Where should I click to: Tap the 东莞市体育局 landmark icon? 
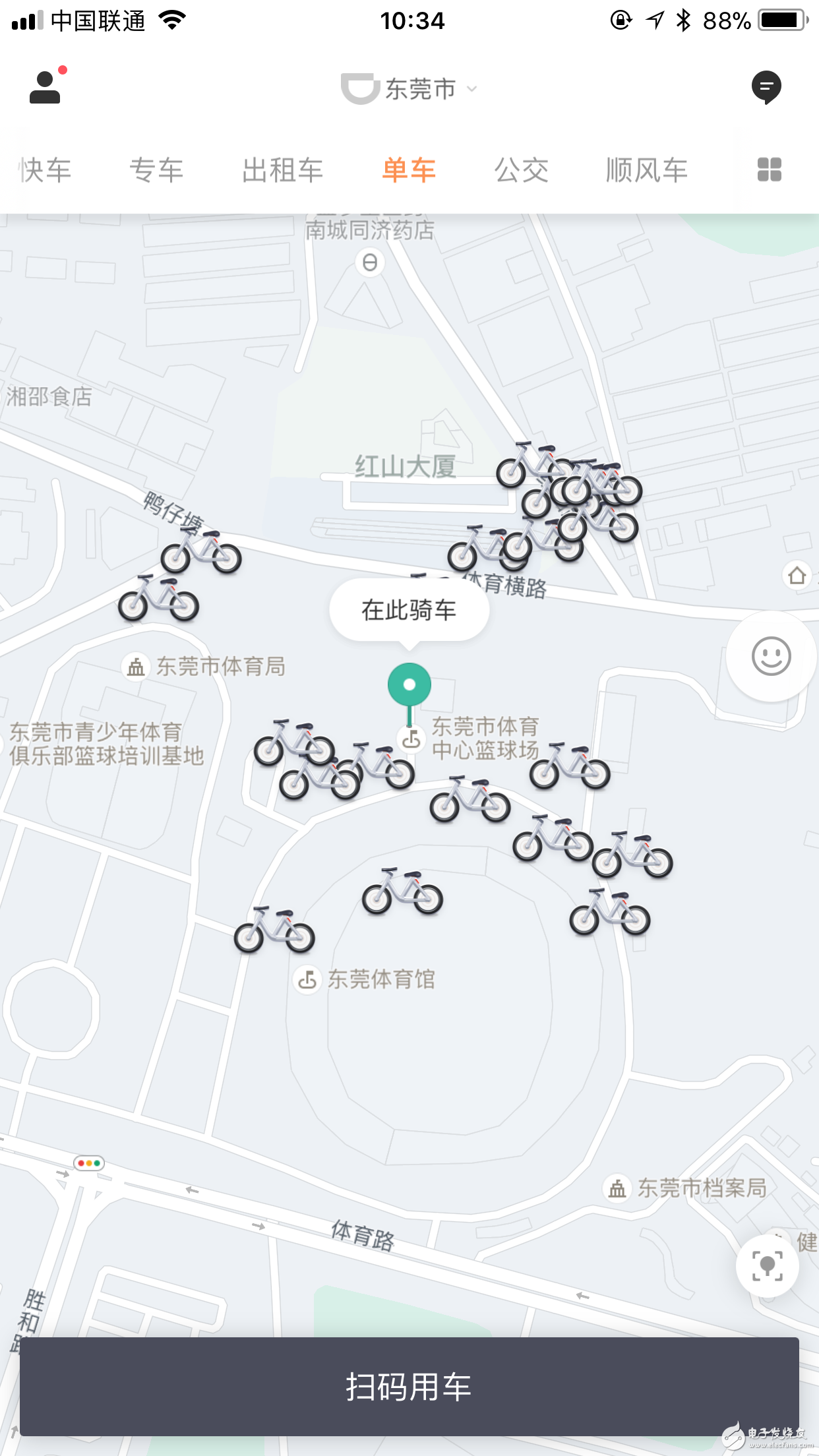pyautogui.click(x=136, y=667)
